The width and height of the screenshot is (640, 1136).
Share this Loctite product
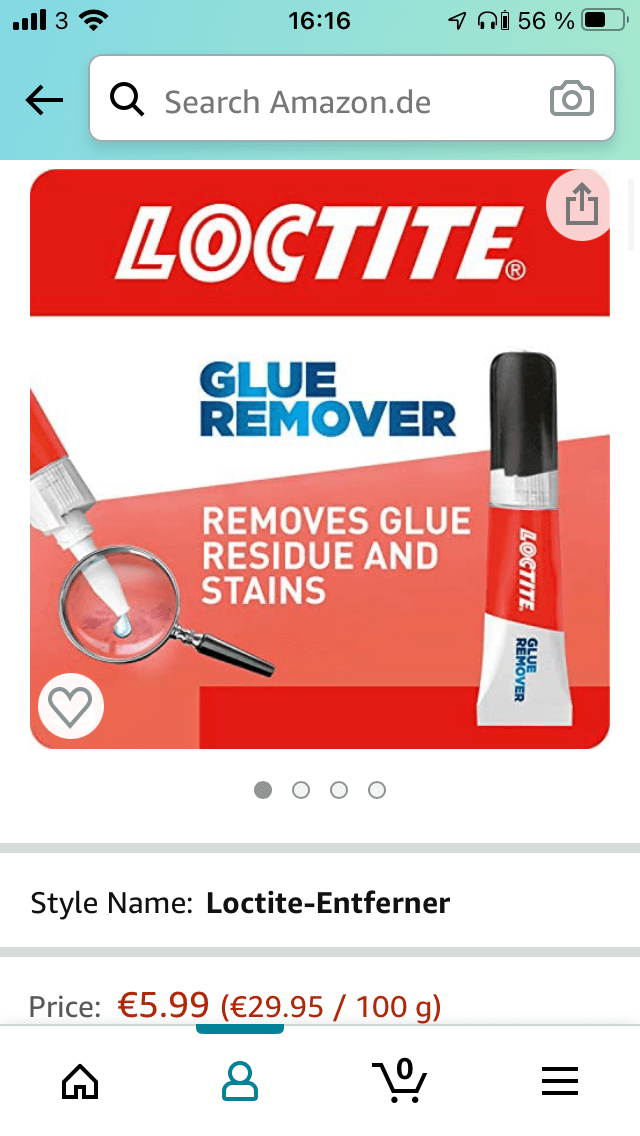tap(581, 207)
